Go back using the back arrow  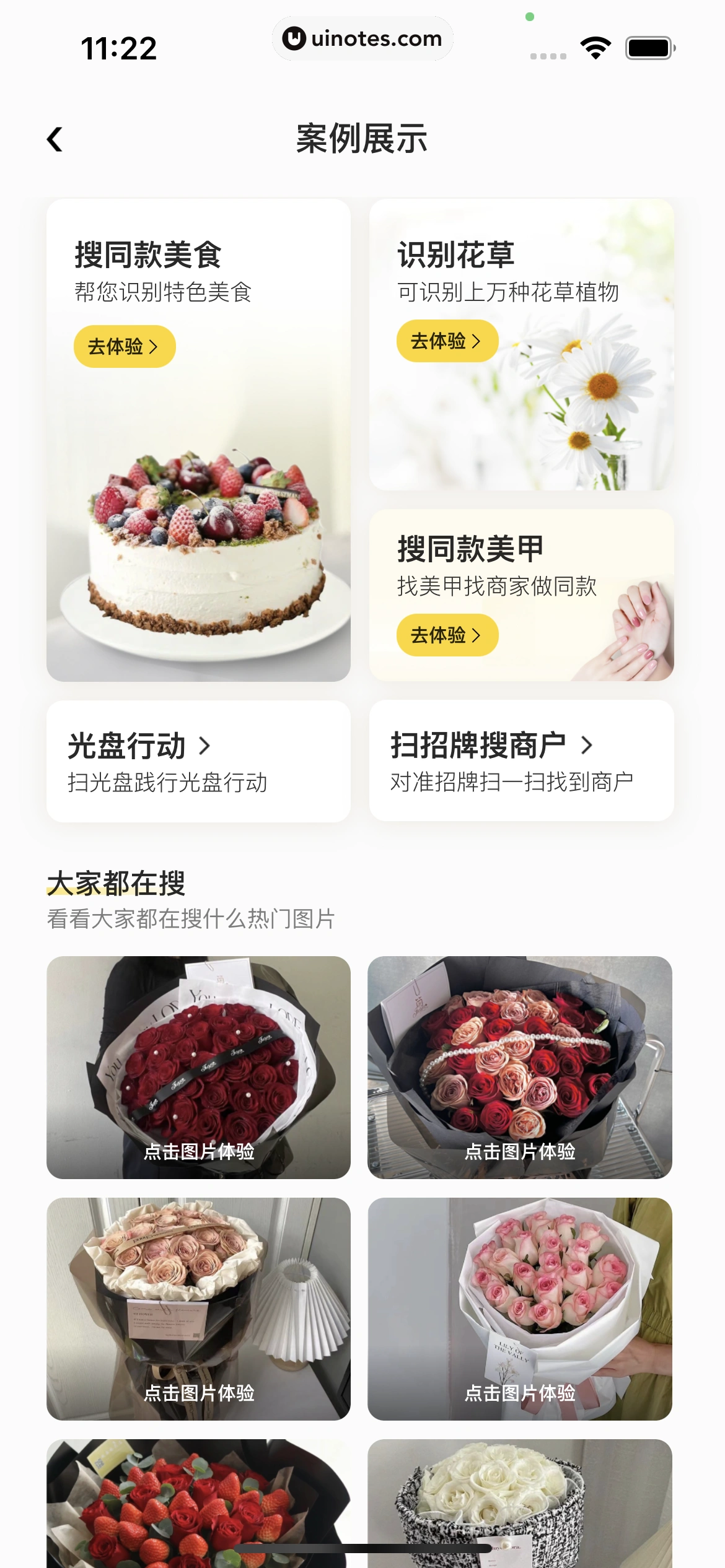pos(55,139)
